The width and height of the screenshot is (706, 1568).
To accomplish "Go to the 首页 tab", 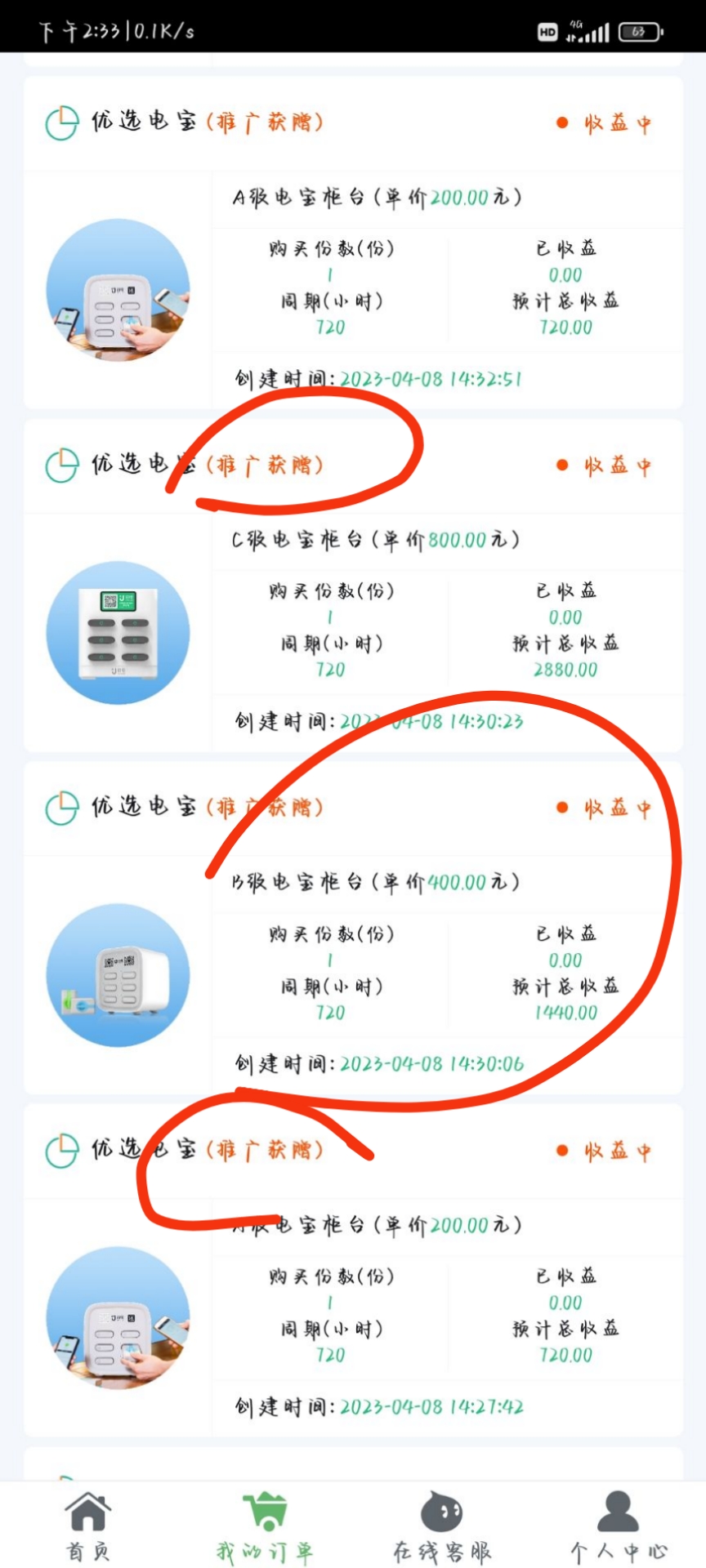I will (x=87, y=1526).
